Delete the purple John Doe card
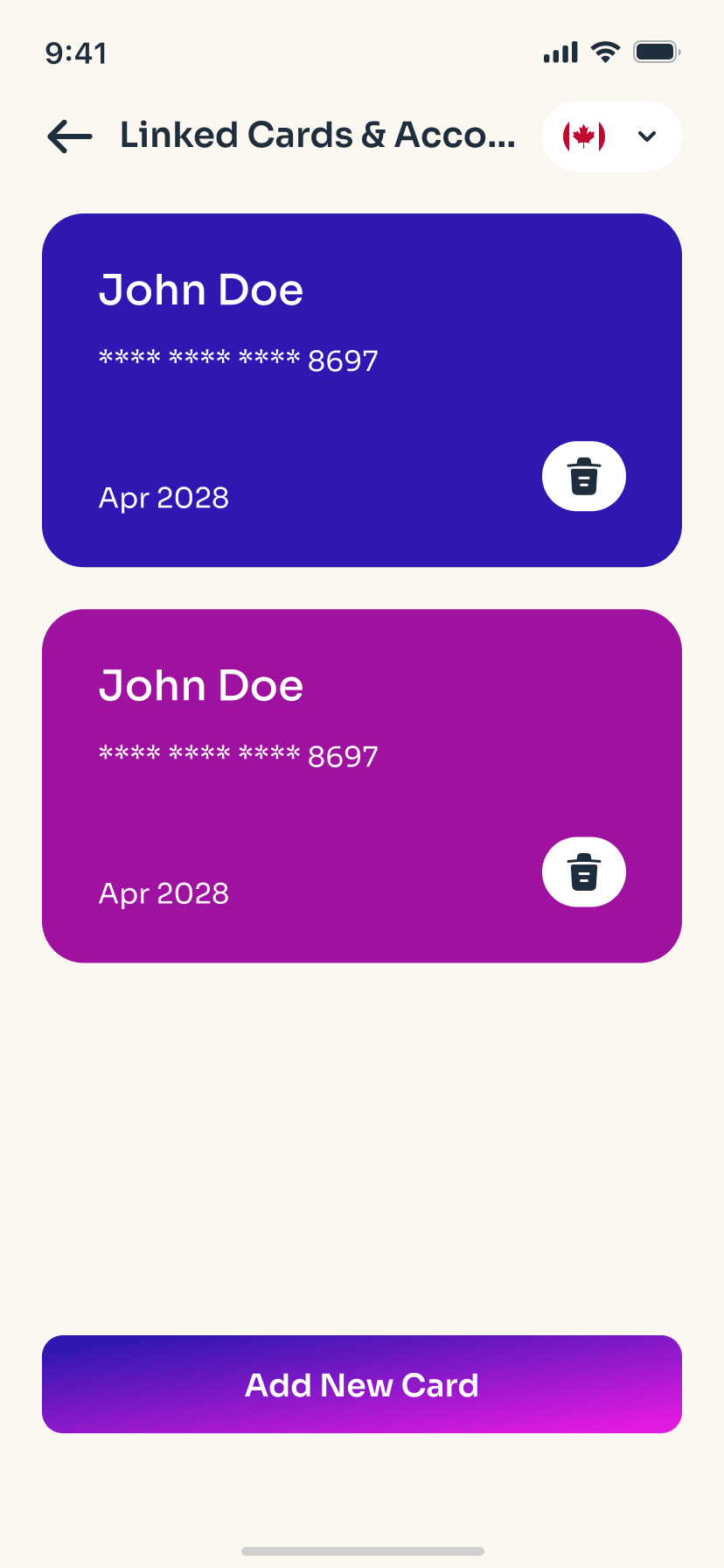The image size is (724, 1568). (584, 872)
